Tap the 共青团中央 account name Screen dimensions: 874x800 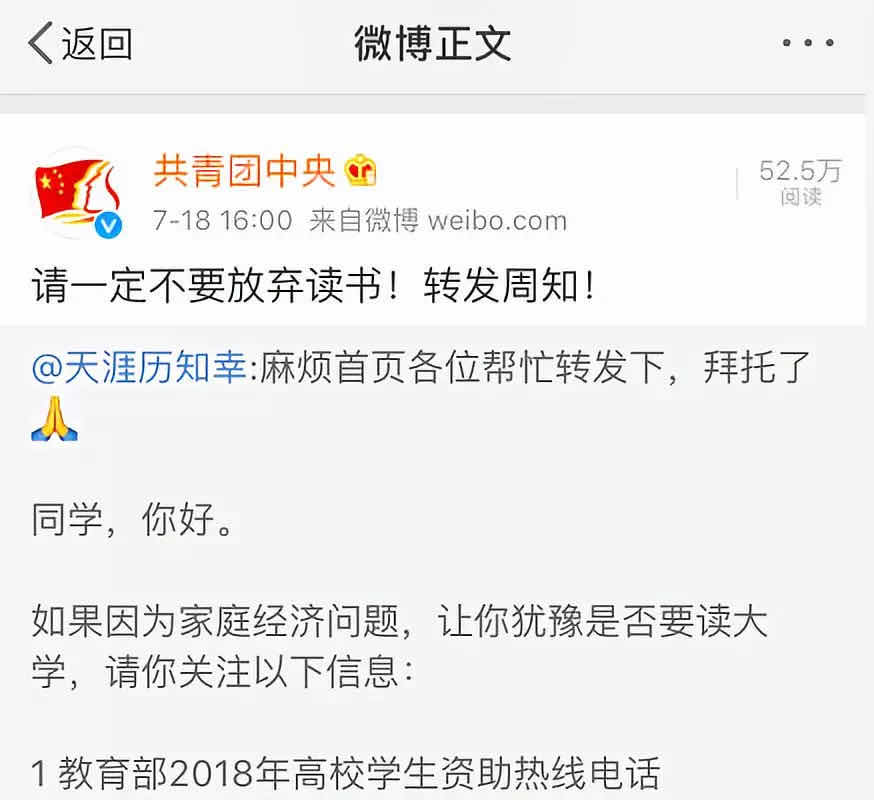point(243,172)
